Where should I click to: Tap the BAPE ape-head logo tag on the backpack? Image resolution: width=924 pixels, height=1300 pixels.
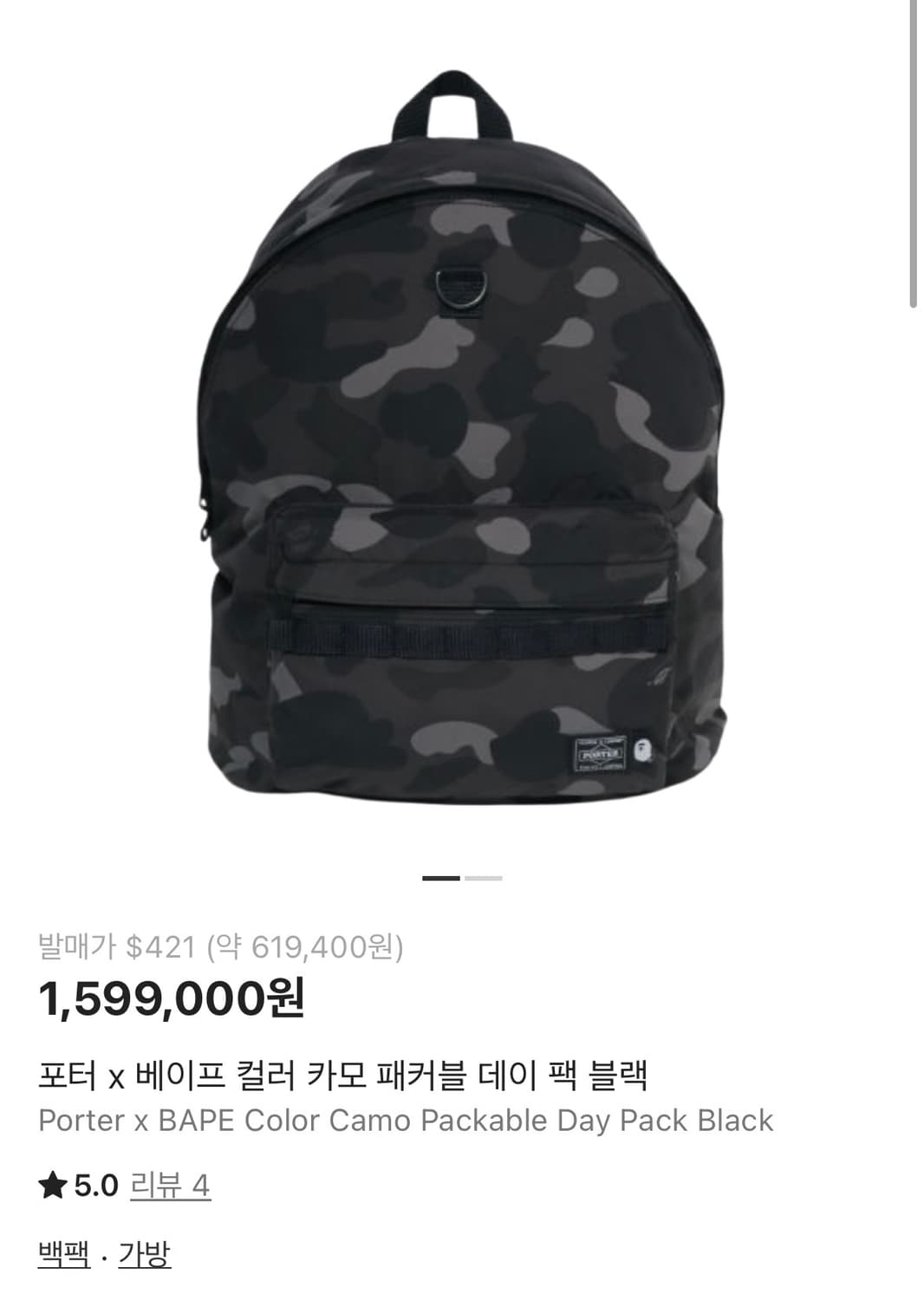pyautogui.click(x=643, y=751)
